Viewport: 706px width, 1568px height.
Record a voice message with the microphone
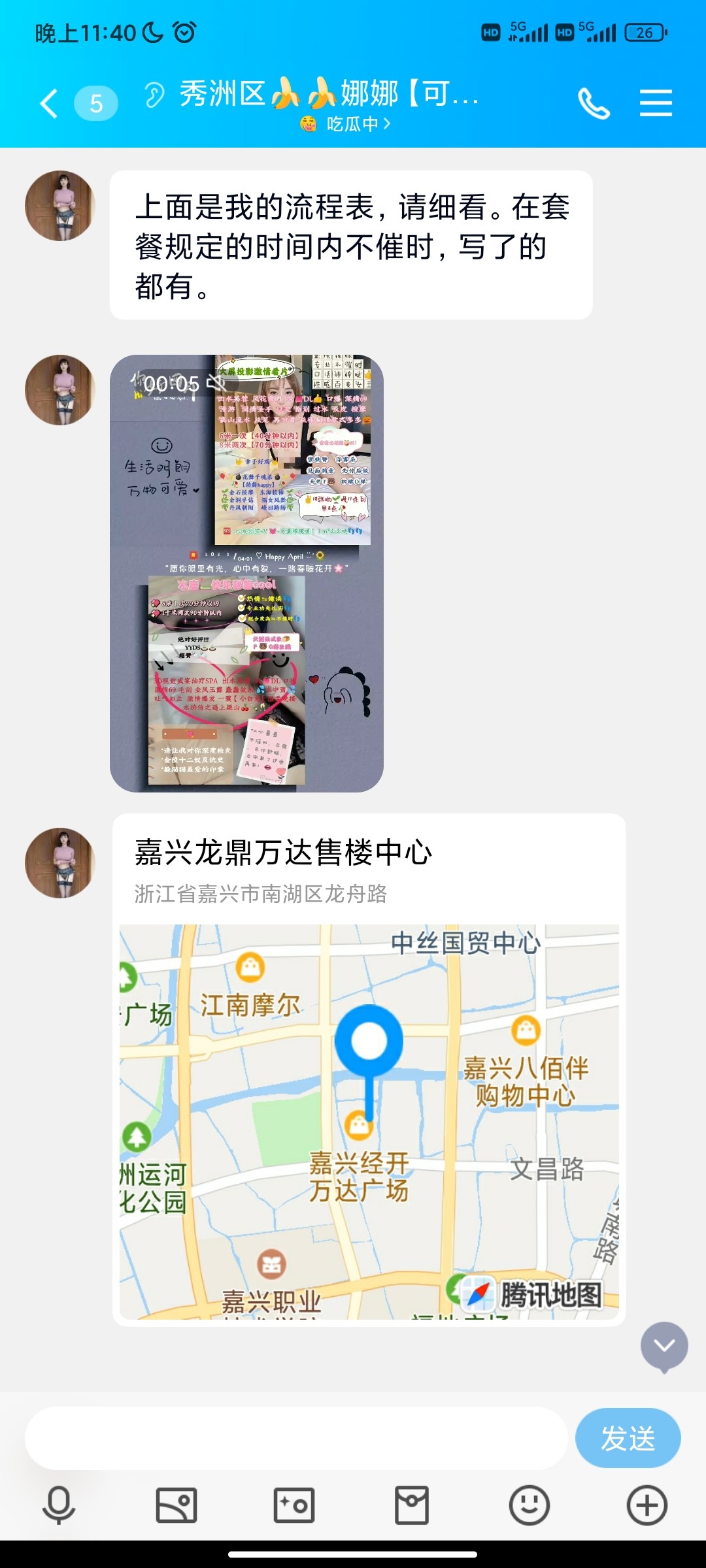click(x=59, y=1505)
